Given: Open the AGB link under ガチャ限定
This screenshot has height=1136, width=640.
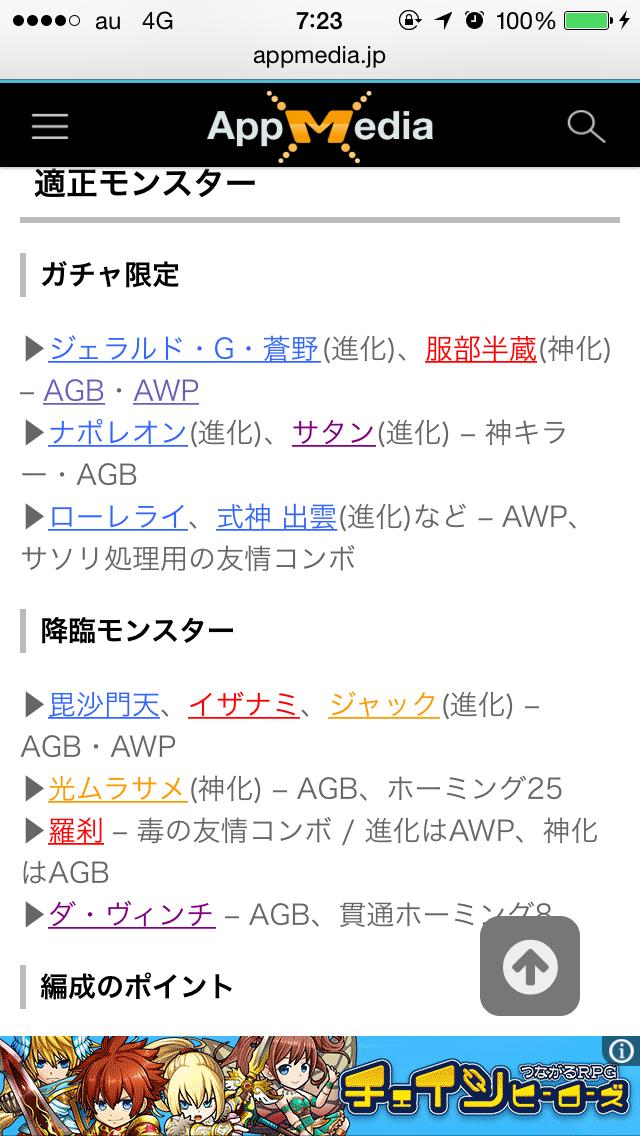Looking at the screenshot, I should [x=73, y=391].
